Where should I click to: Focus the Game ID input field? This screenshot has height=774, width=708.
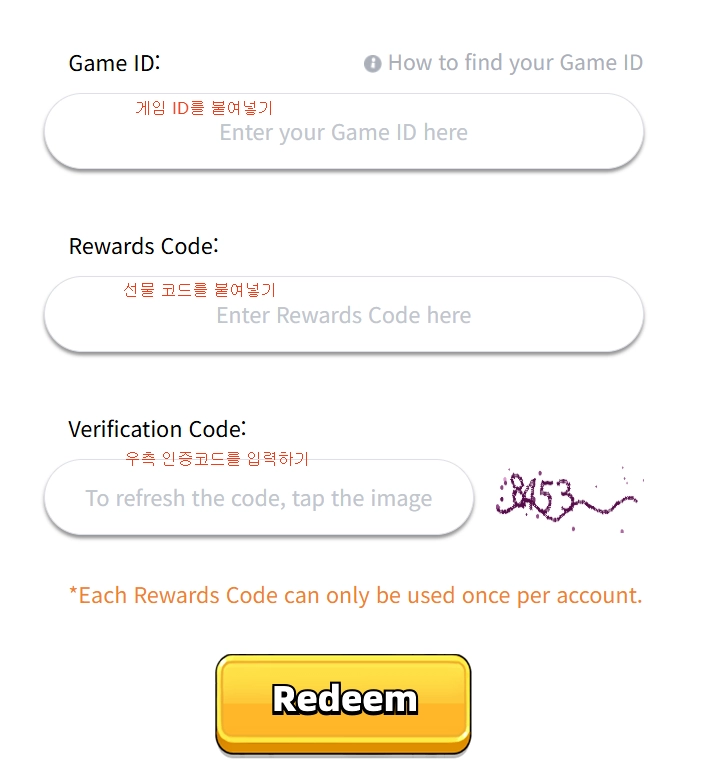pos(343,132)
